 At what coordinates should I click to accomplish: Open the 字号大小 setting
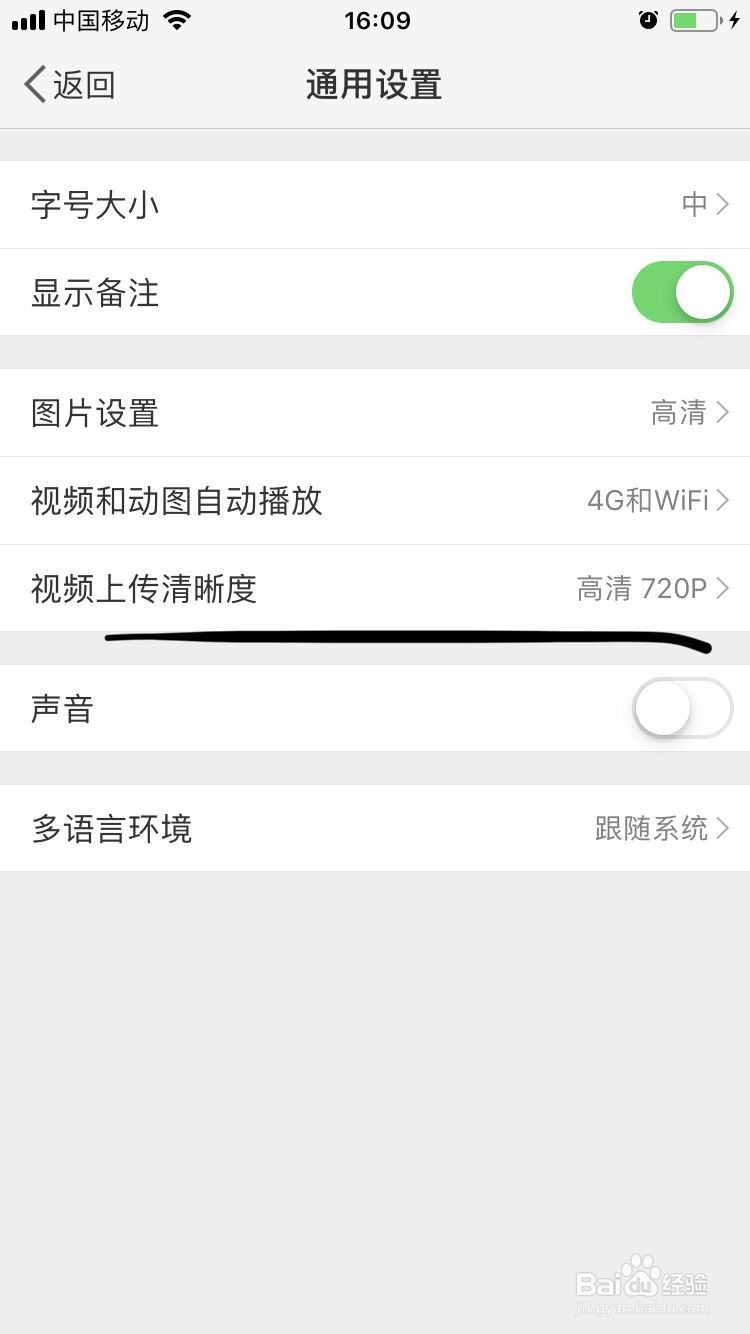375,204
